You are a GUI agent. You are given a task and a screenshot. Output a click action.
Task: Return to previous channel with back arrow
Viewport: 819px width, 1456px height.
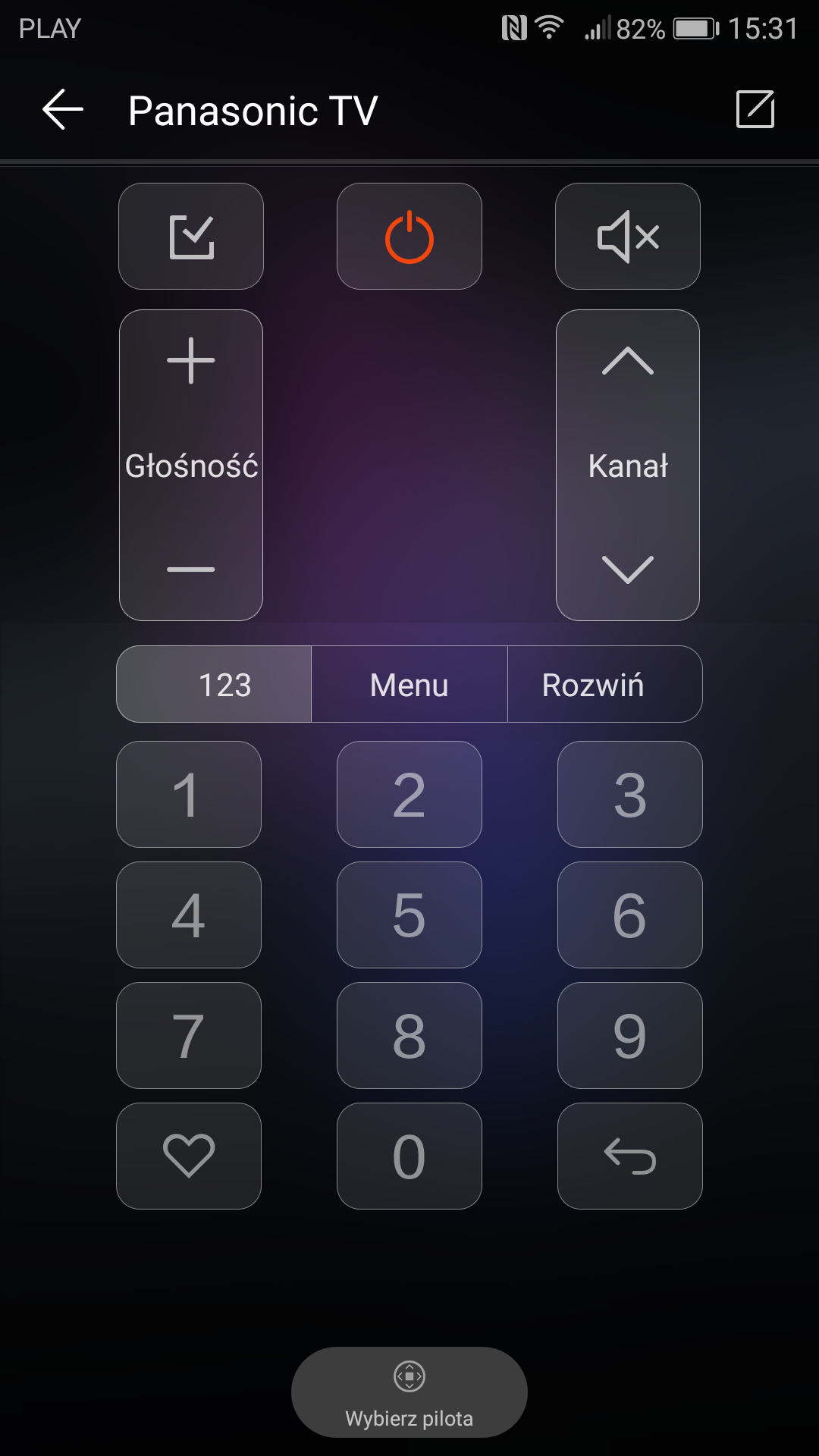pyautogui.click(x=630, y=1156)
